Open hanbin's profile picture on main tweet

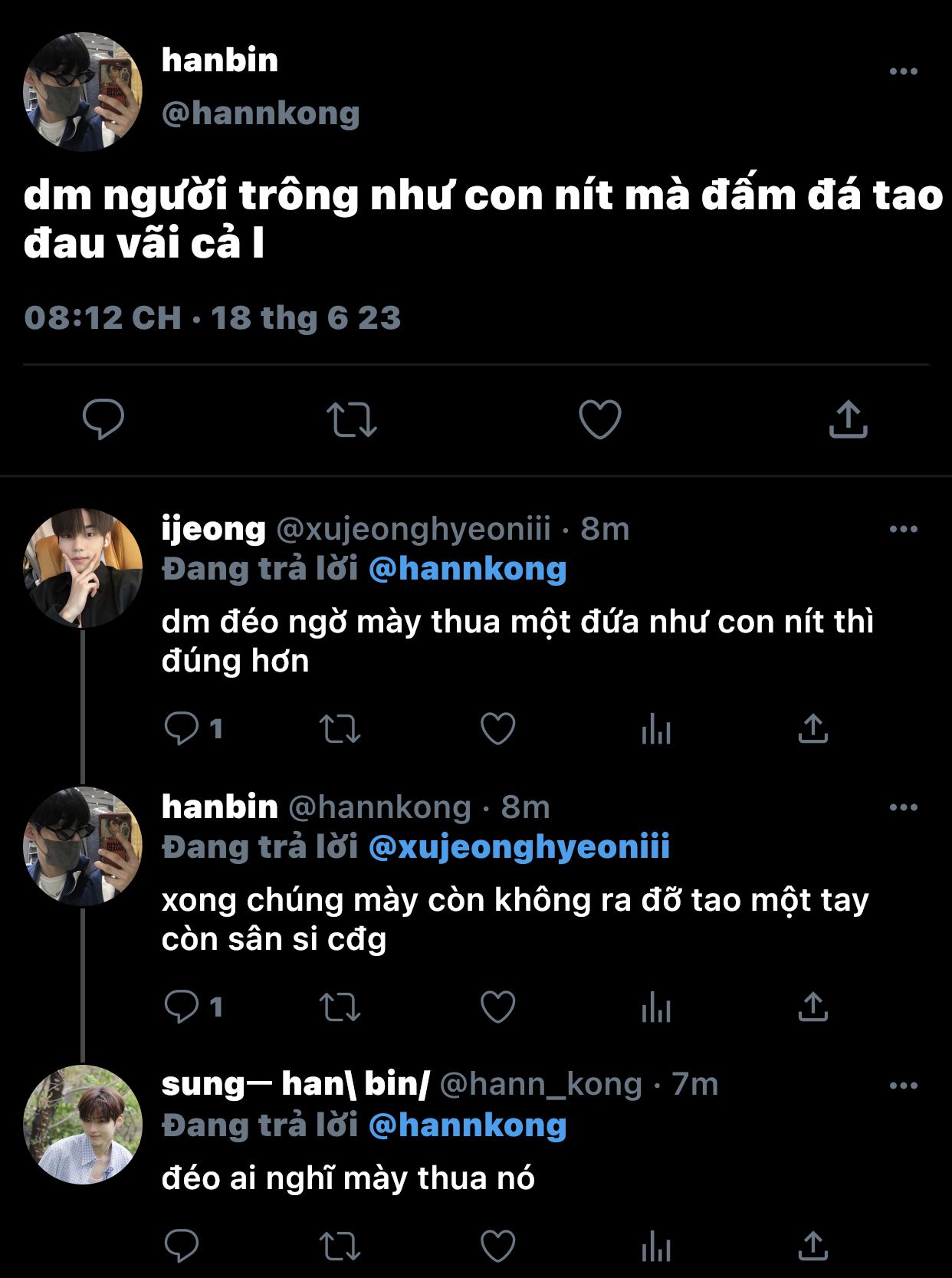click(83, 92)
